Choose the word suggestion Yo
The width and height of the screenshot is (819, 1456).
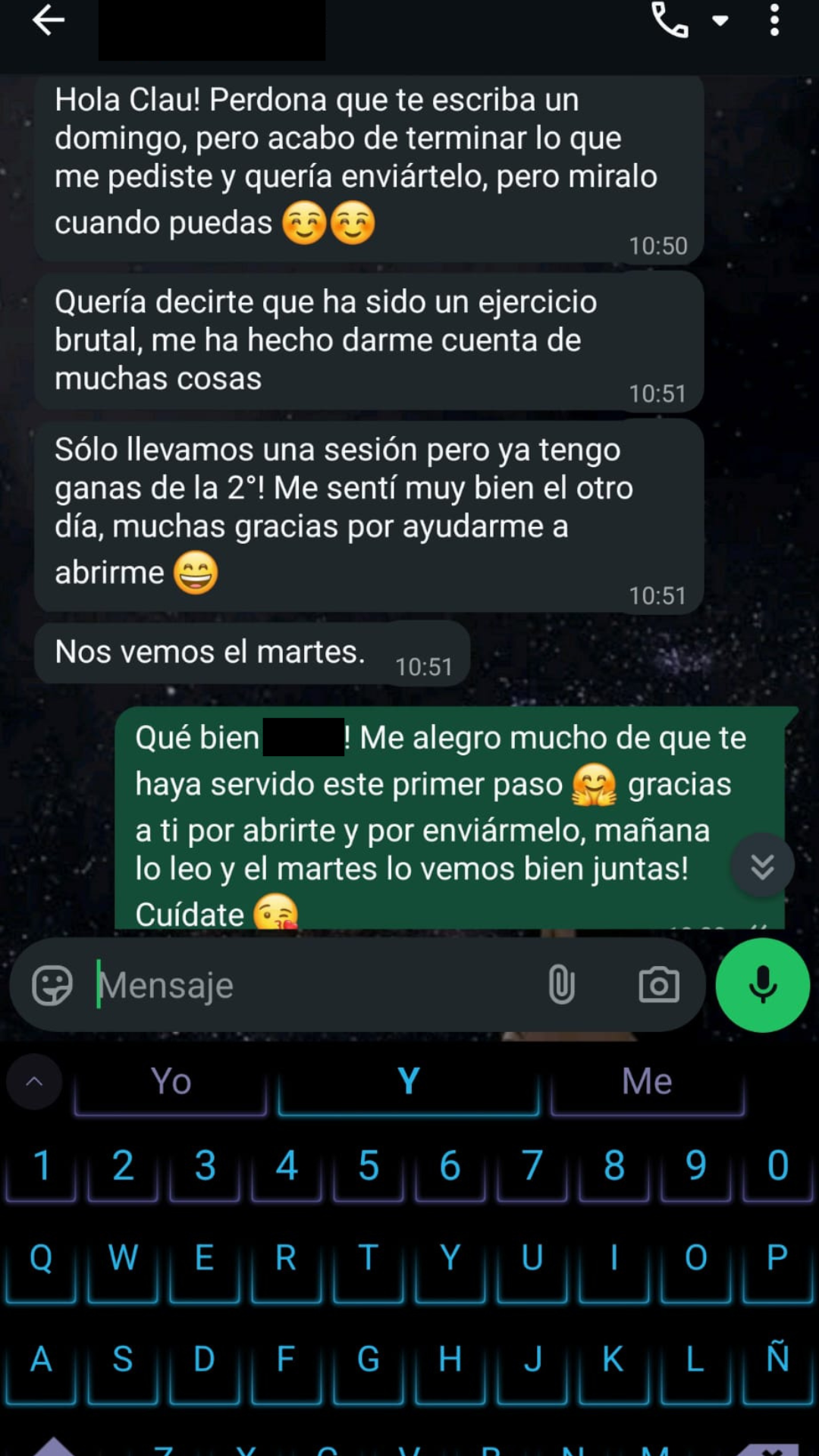click(170, 1082)
